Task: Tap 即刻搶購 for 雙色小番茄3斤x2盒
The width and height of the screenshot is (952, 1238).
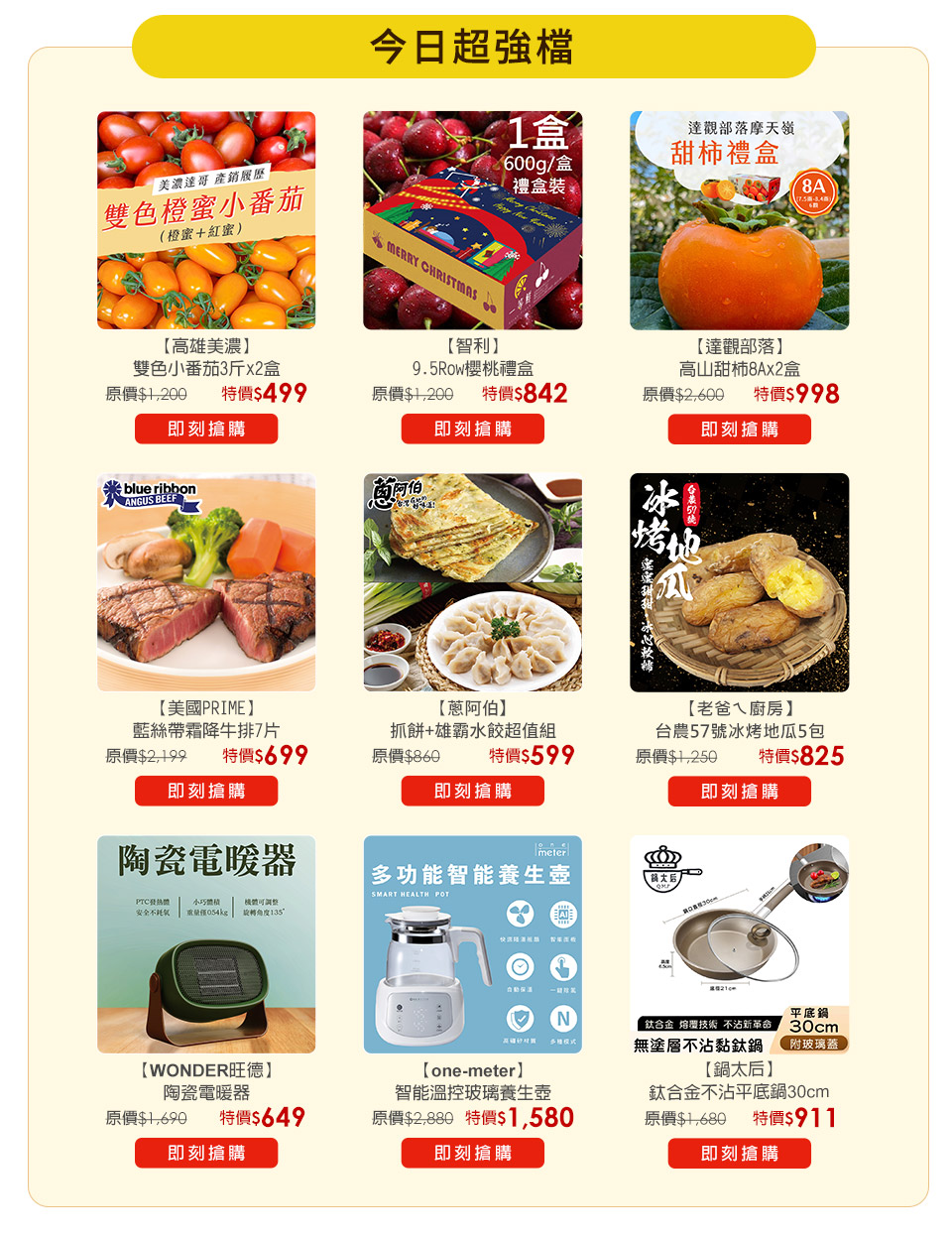Action: click(206, 430)
